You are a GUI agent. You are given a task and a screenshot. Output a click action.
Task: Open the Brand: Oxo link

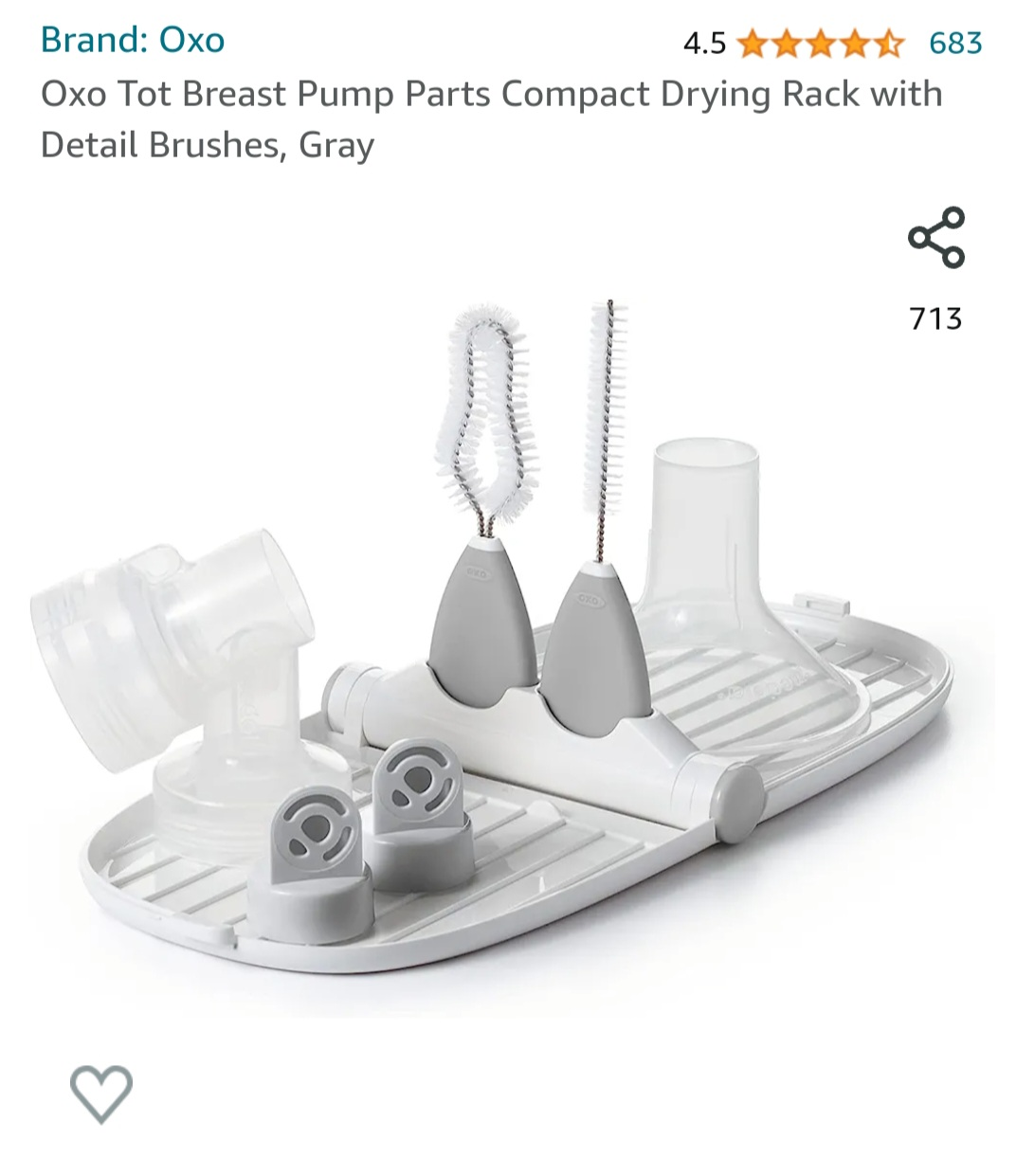(133, 40)
